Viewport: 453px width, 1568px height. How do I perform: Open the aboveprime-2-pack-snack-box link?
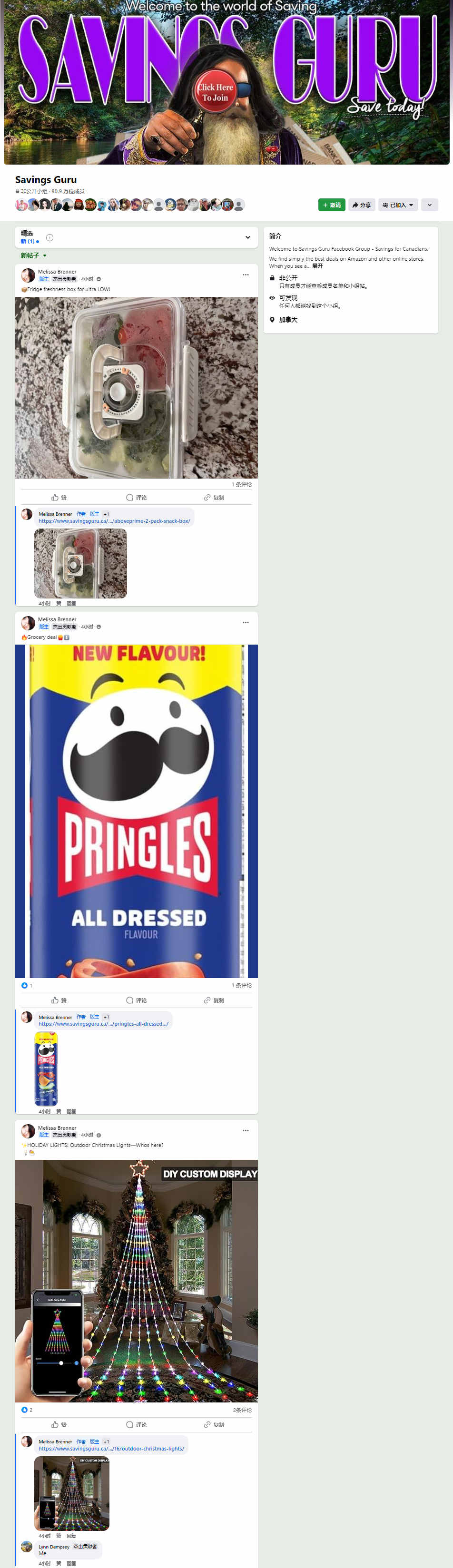(x=115, y=521)
